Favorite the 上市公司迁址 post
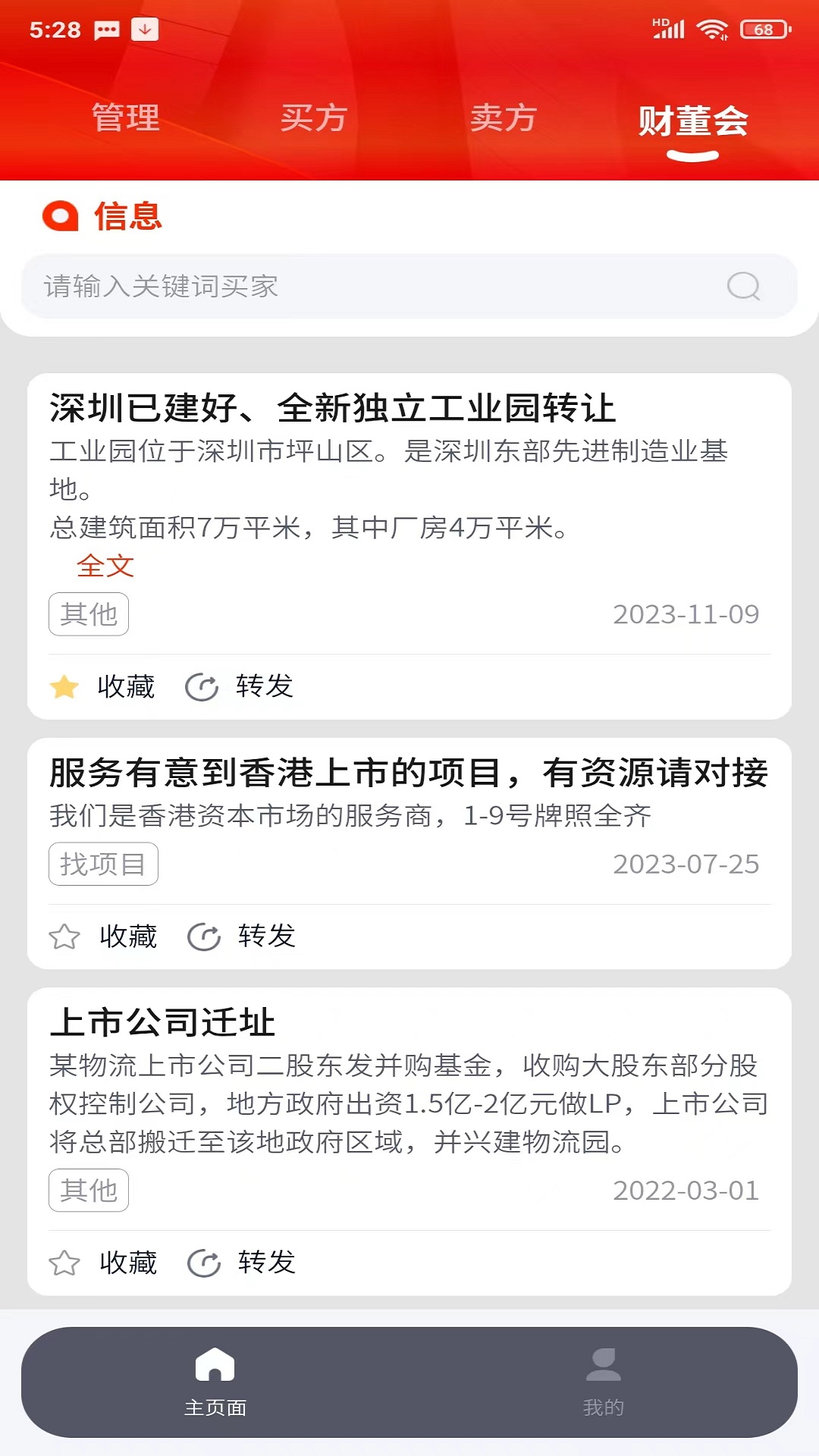The image size is (819, 1456). [x=63, y=1261]
